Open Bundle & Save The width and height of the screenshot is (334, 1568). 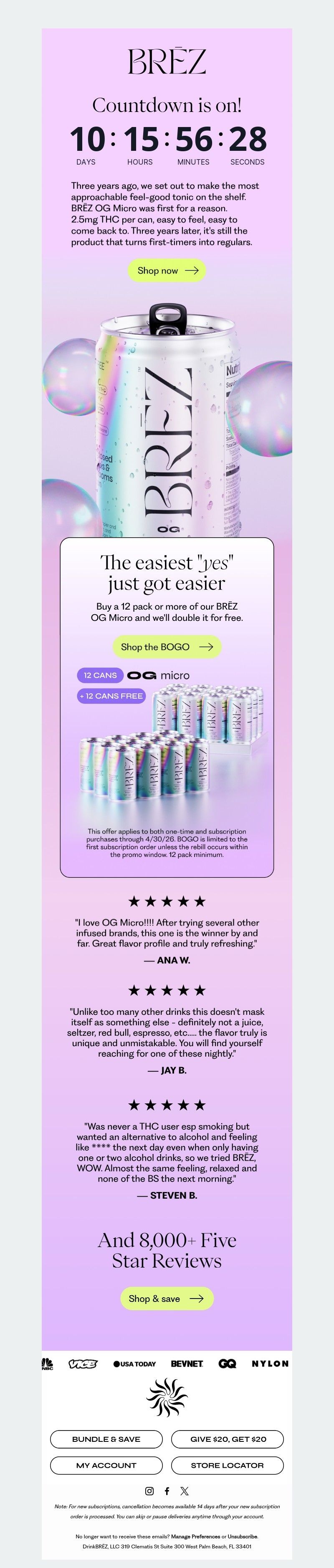point(106,1439)
